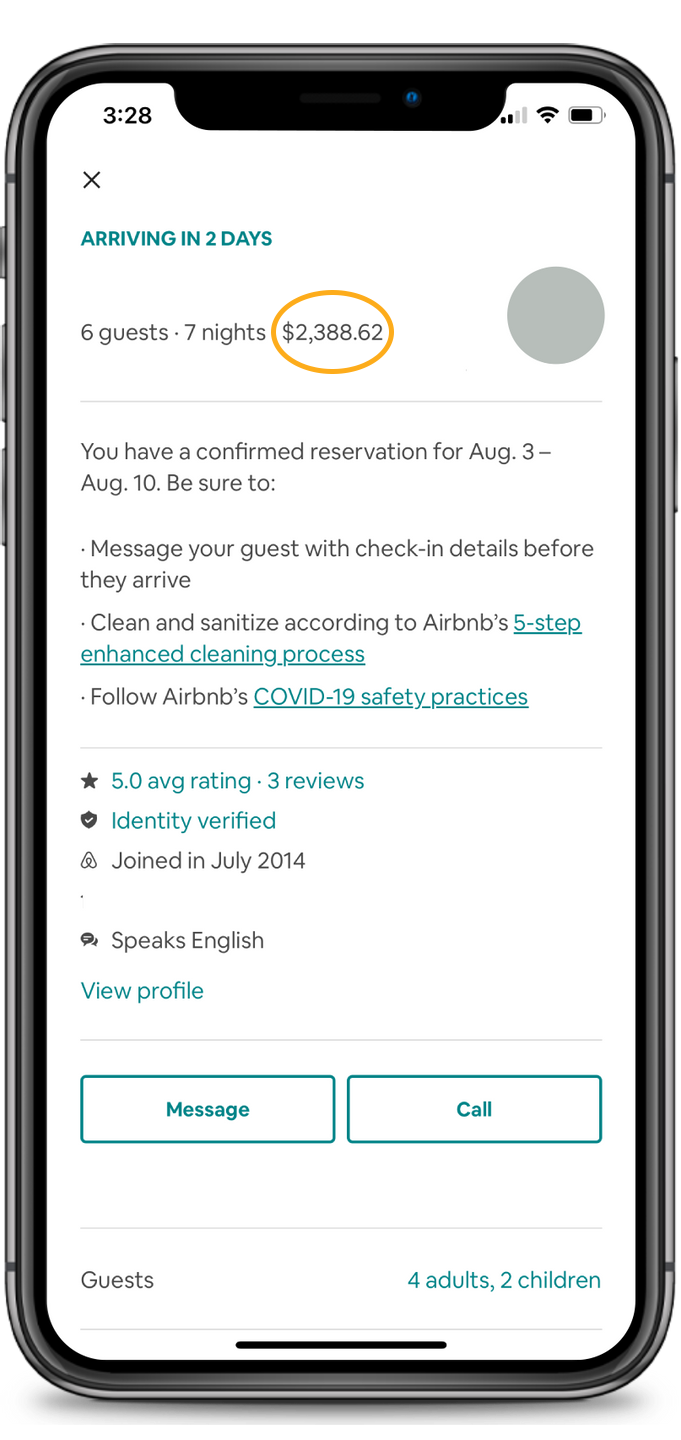
Task: Open the 4 adults, 2 children guest details
Action: [504, 1280]
